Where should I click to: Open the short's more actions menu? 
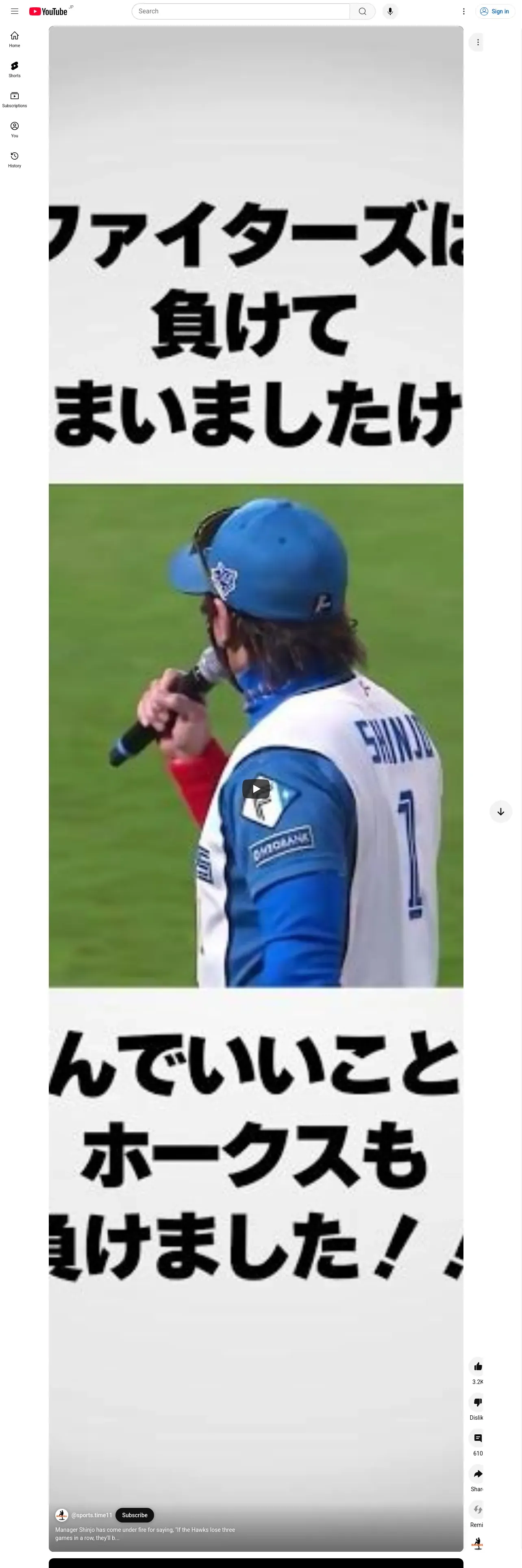coord(478,43)
